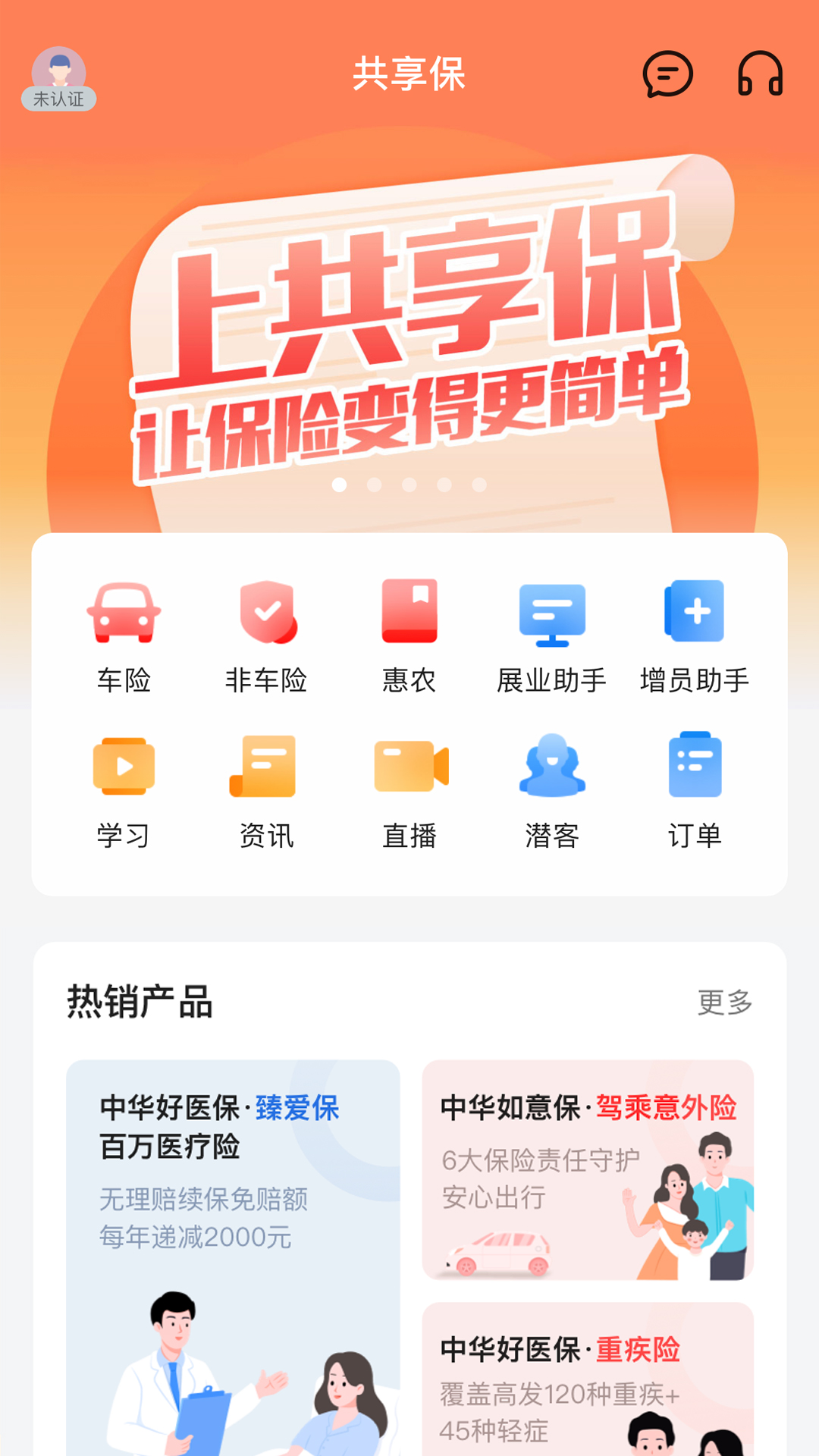The width and height of the screenshot is (819, 1456).
Task: Contact customer service via headset icon
Action: click(760, 74)
